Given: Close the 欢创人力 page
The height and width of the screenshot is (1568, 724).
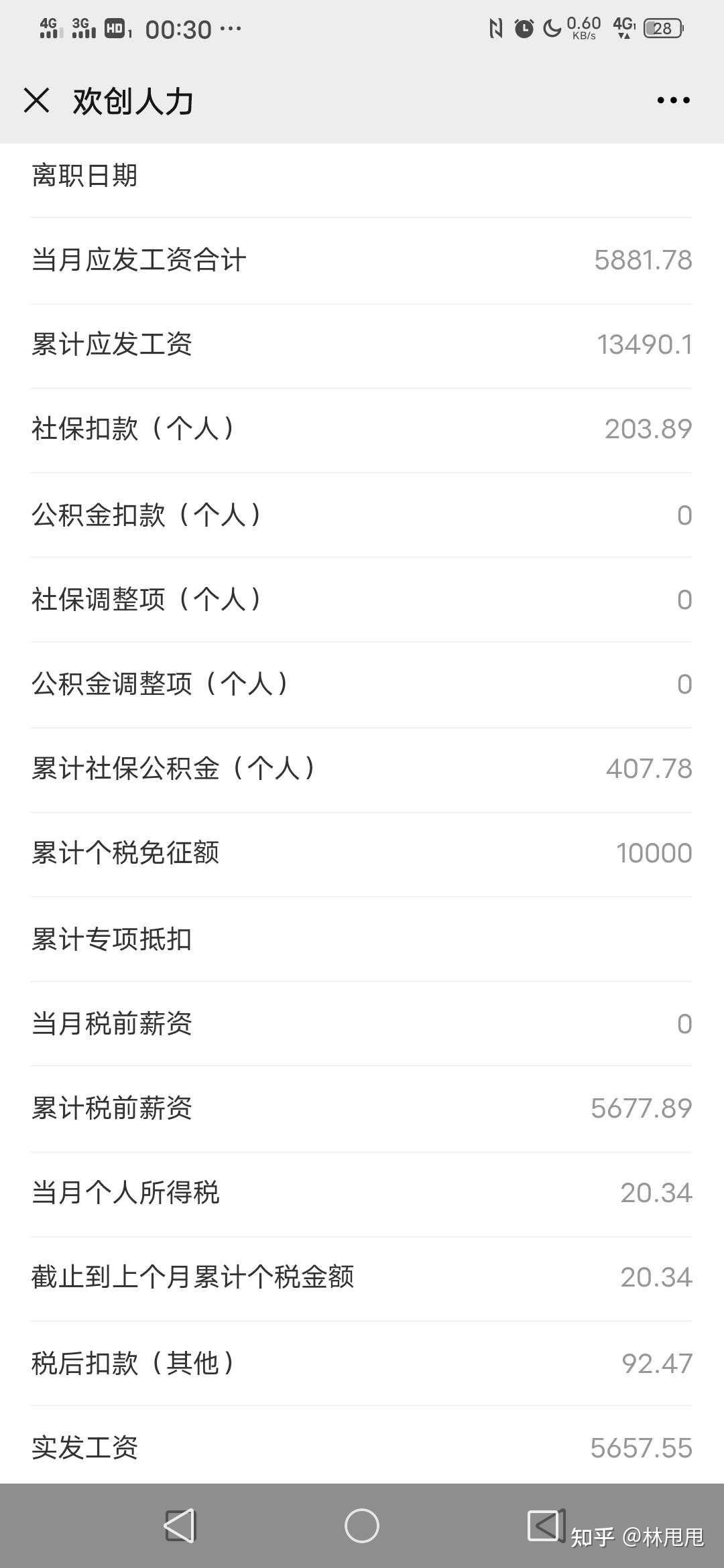Looking at the screenshot, I should [36, 101].
